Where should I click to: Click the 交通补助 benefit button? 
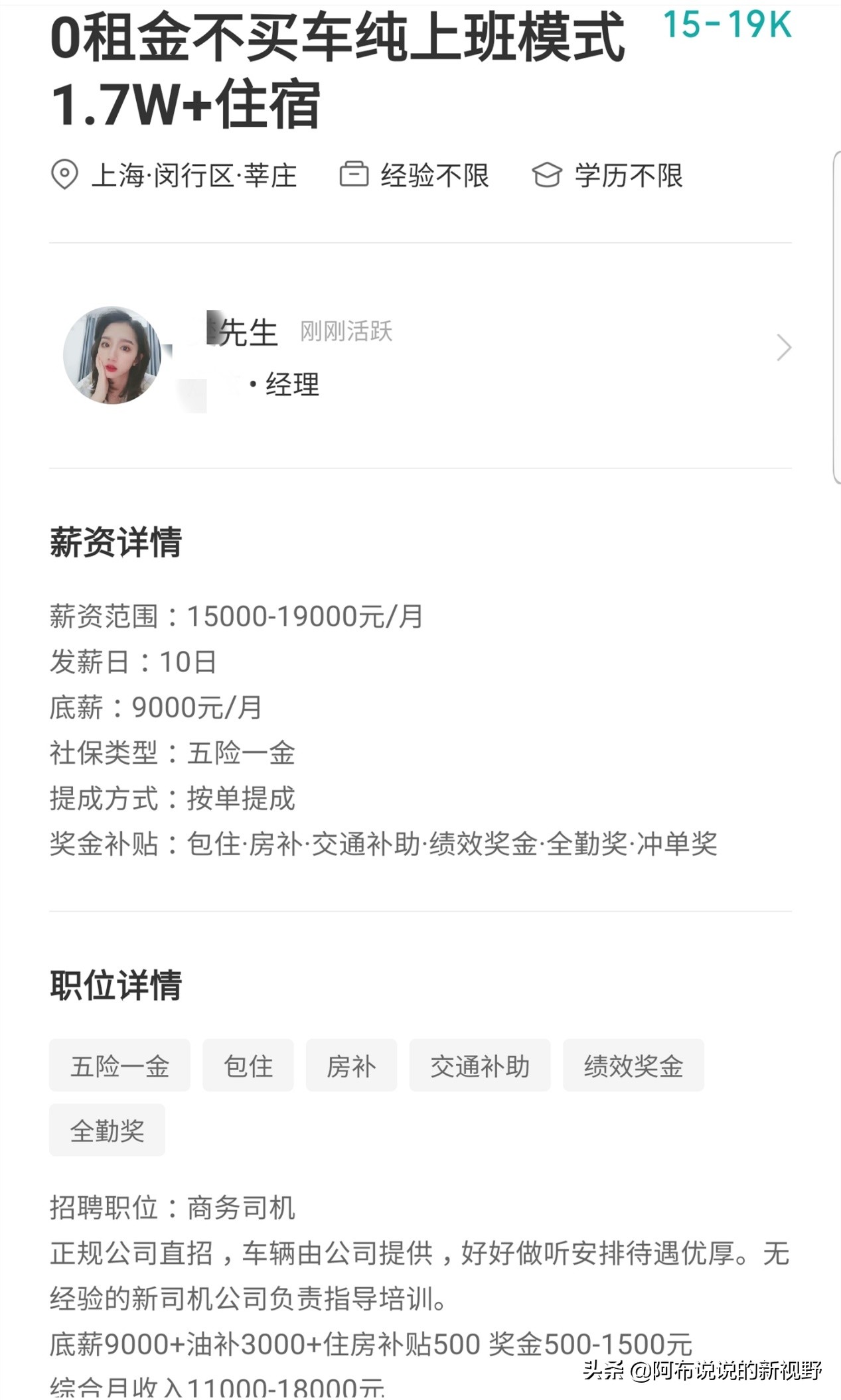480,1065
